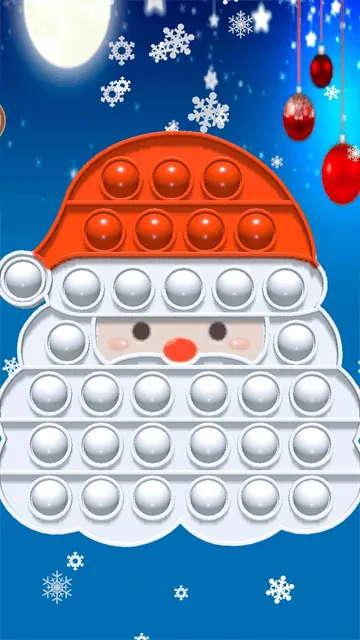
Task: Pop the first red bubble in hat's top row
Action: 121,179
